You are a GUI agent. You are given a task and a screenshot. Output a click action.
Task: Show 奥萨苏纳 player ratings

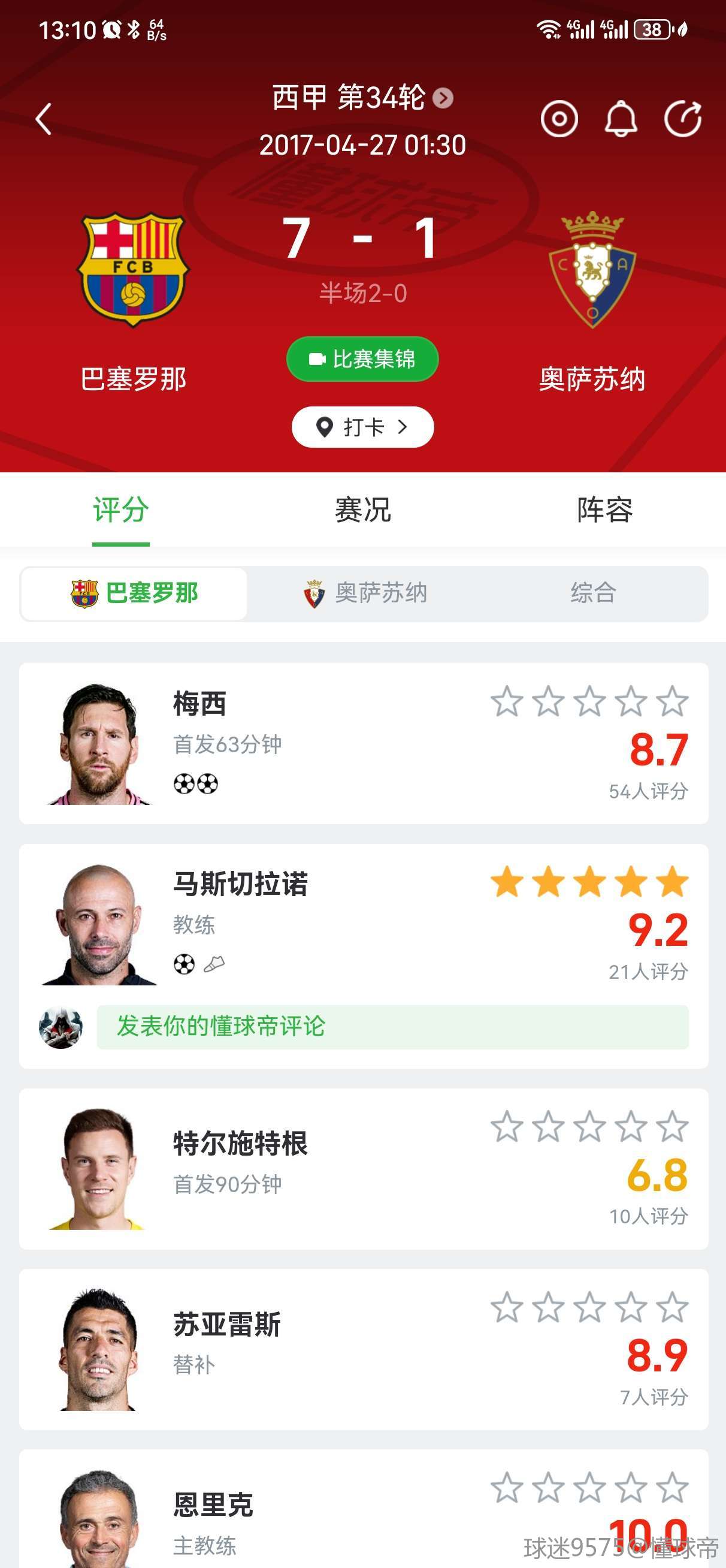[365, 593]
